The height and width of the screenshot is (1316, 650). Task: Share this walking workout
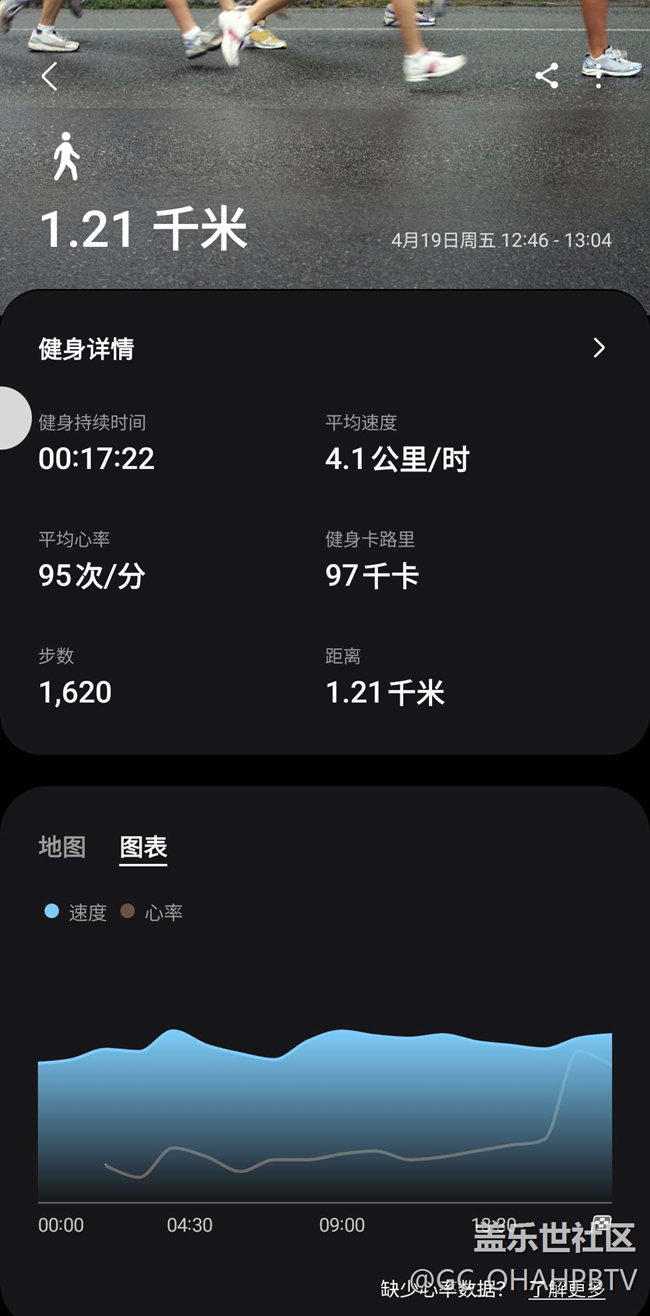tap(546, 76)
